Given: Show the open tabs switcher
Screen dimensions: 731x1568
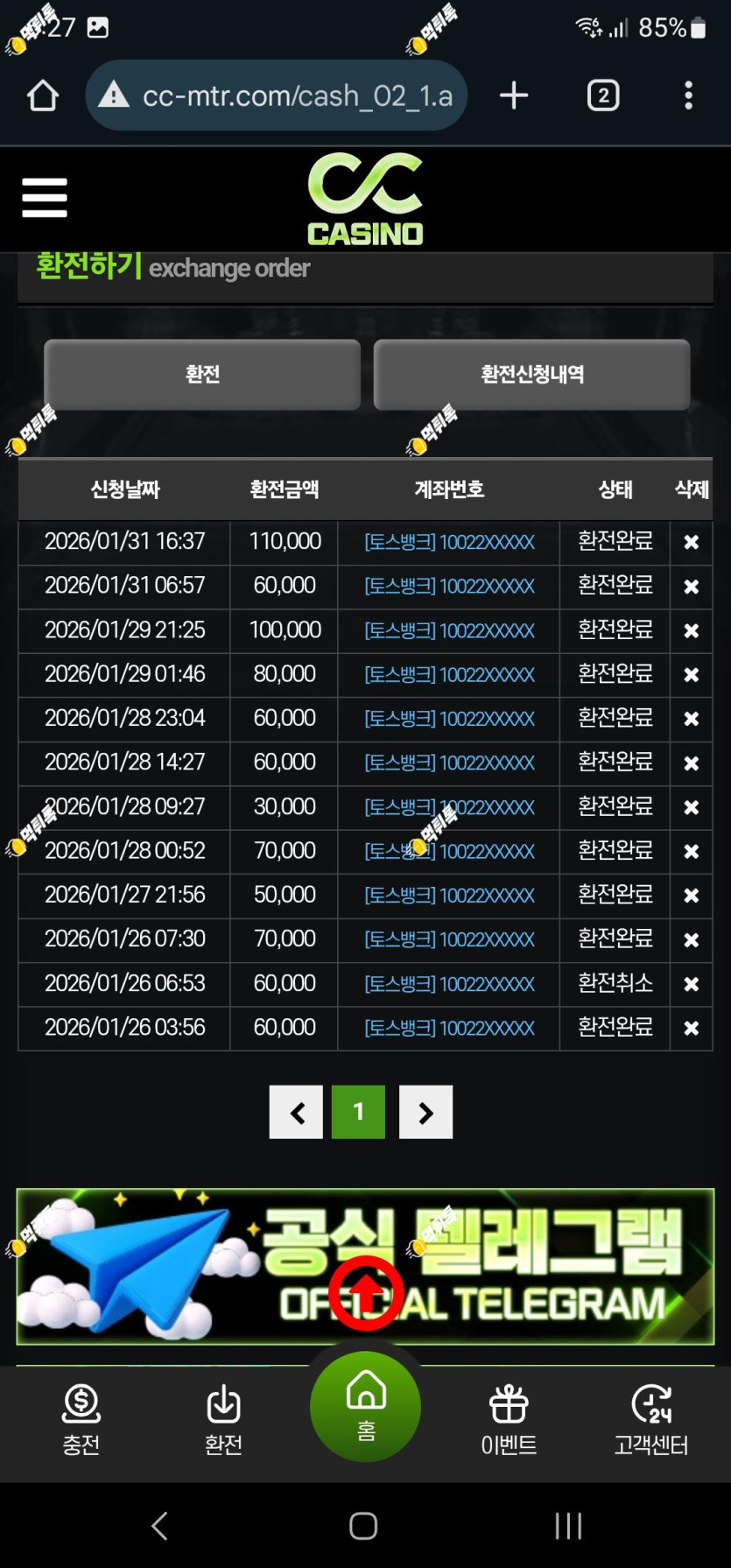Looking at the screenshot, I should (x=603, y=95).
